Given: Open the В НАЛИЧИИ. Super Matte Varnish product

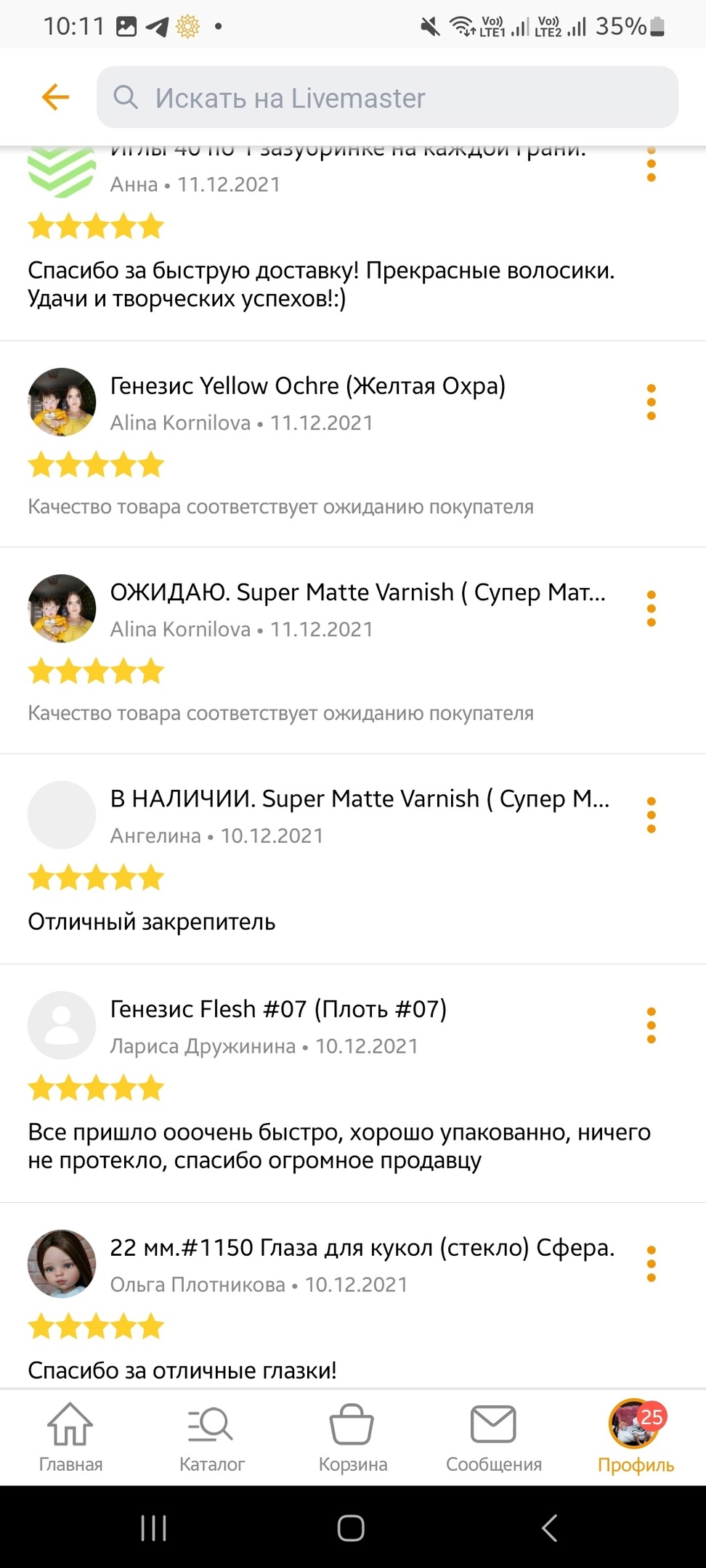Looking at the screenshot, I should pos(360,799).
